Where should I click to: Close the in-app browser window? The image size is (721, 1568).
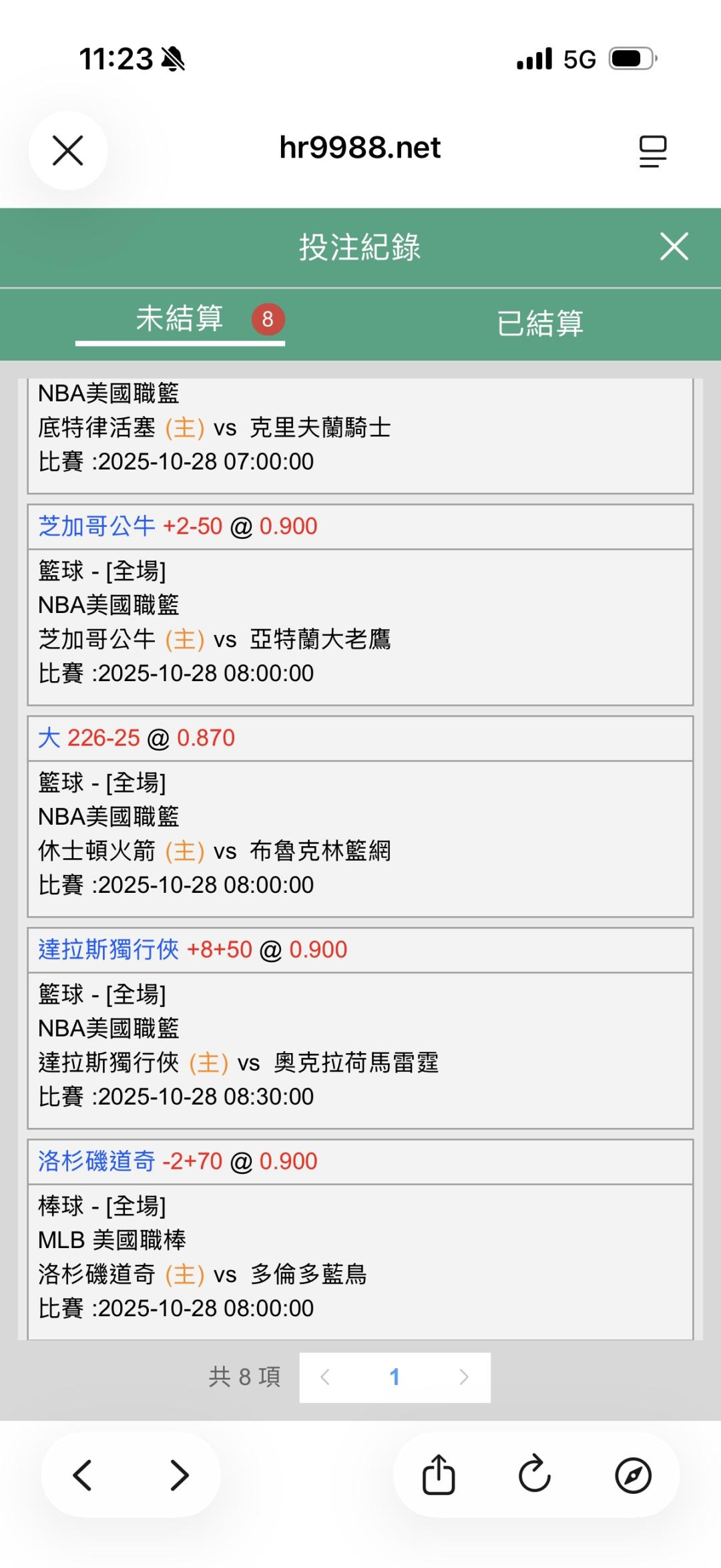click(x=67, y=150)
